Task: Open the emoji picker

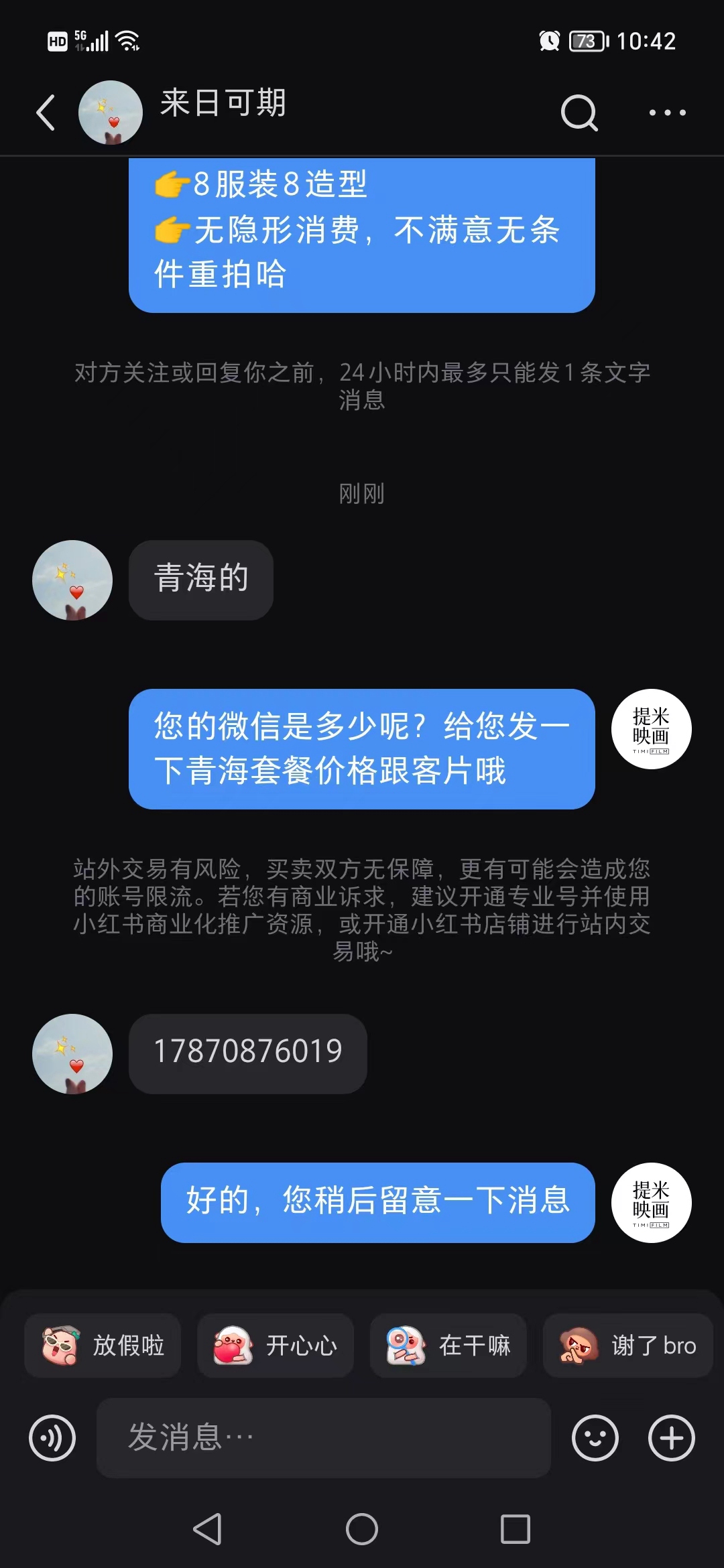Action: (595, 1438)
